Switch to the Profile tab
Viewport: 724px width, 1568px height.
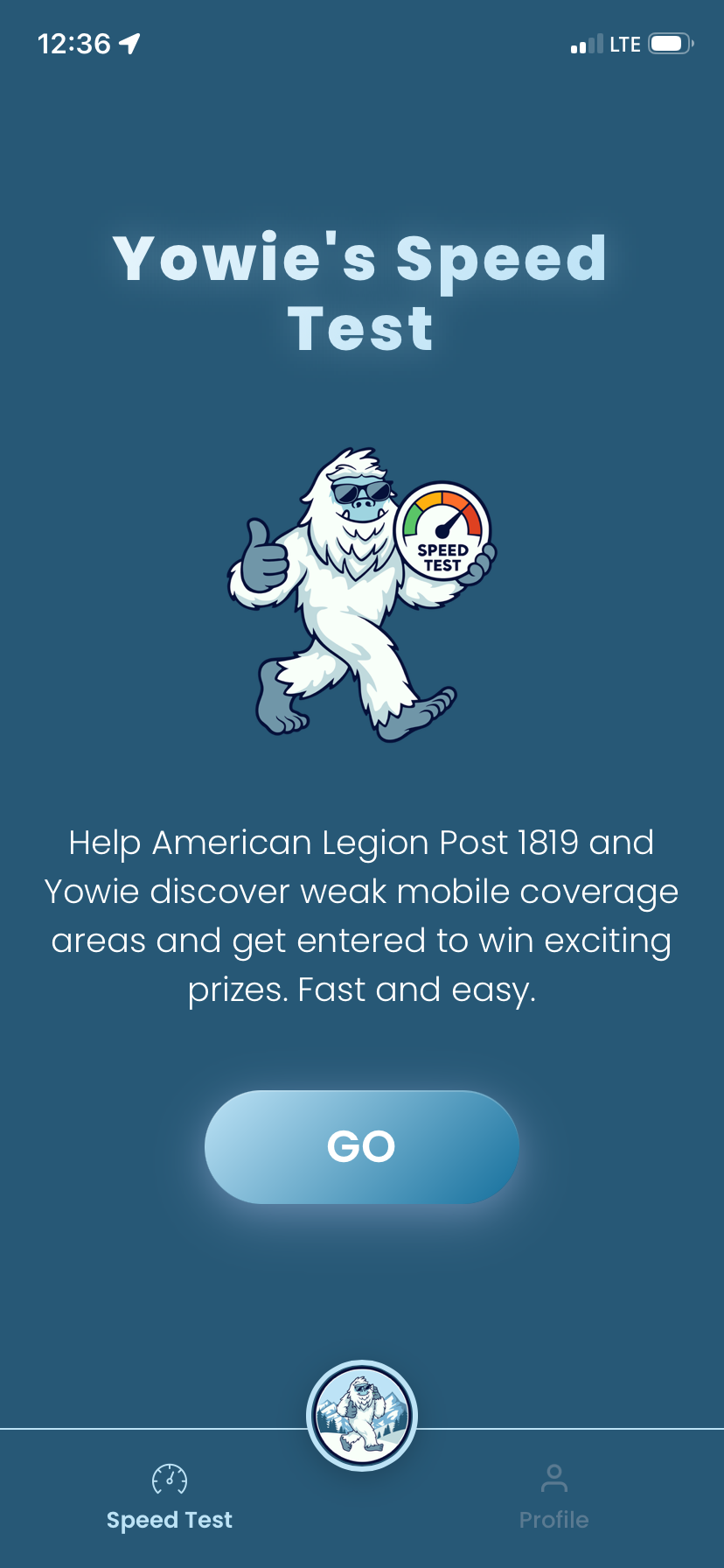coord(553,1496)
